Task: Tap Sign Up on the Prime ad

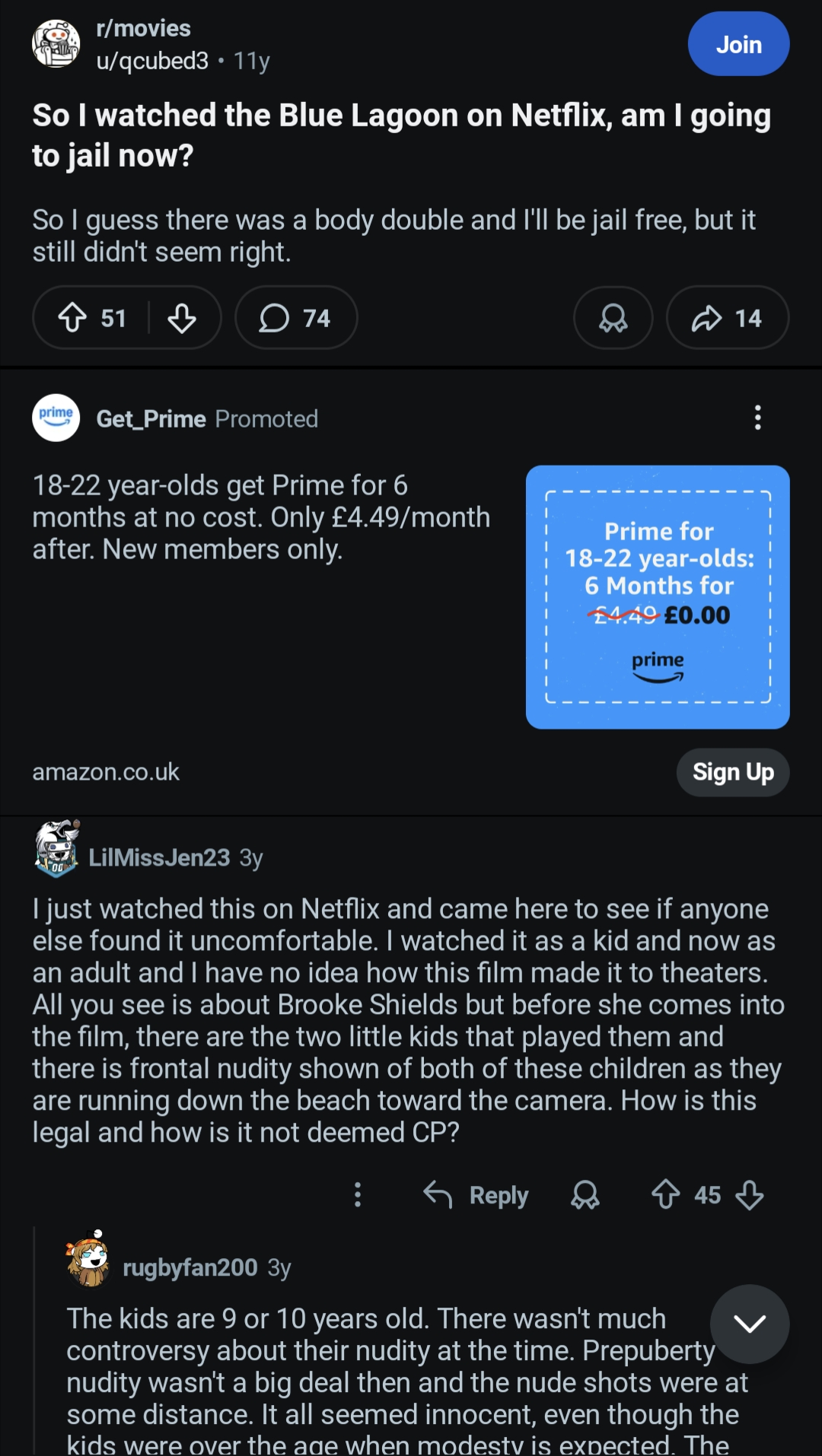Action: tap(732, 772)
